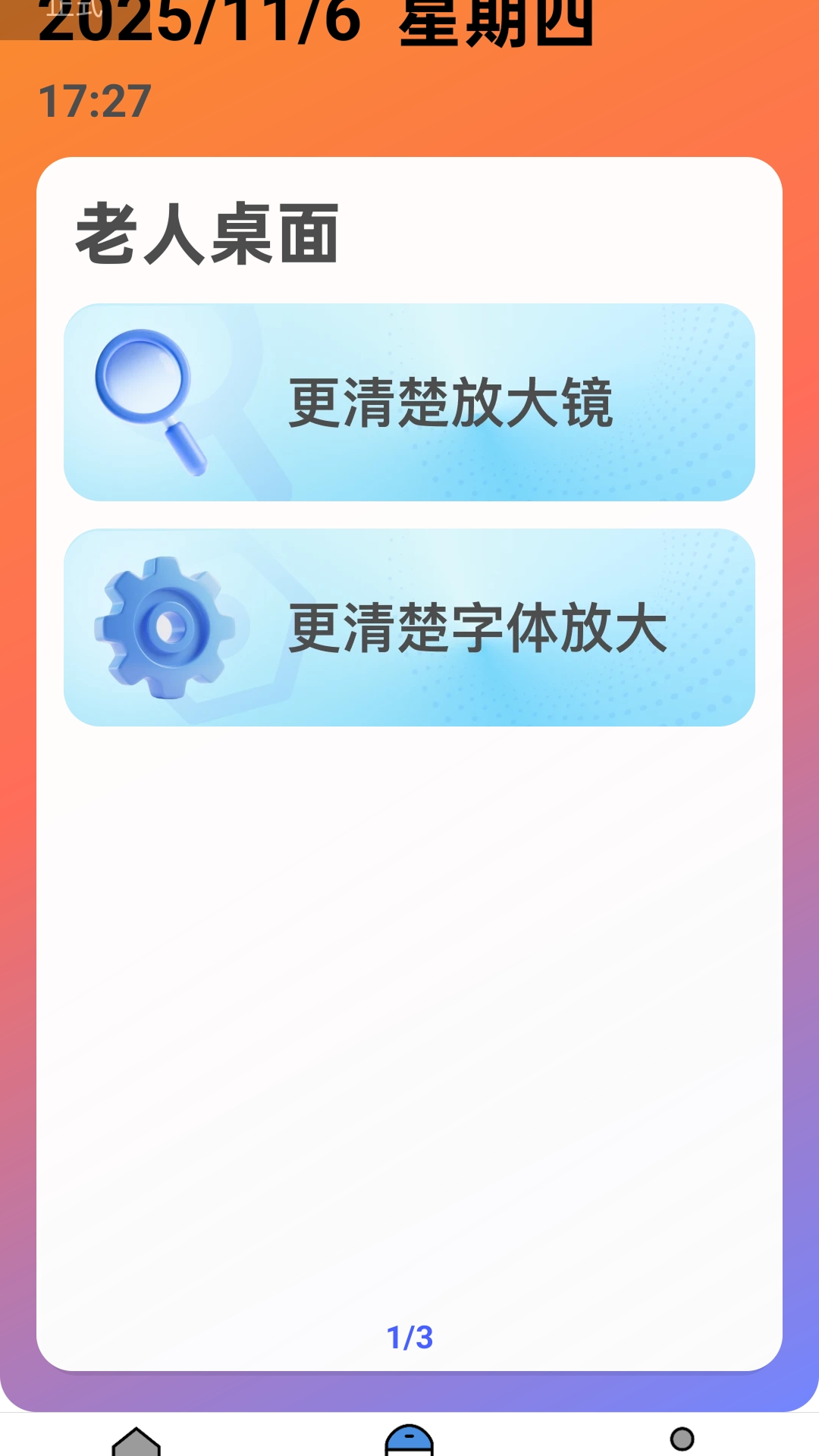Tap the 更清楚放大镜 card
The height and width of the screenshot is (1456, 819).
[x=409, y=400]
